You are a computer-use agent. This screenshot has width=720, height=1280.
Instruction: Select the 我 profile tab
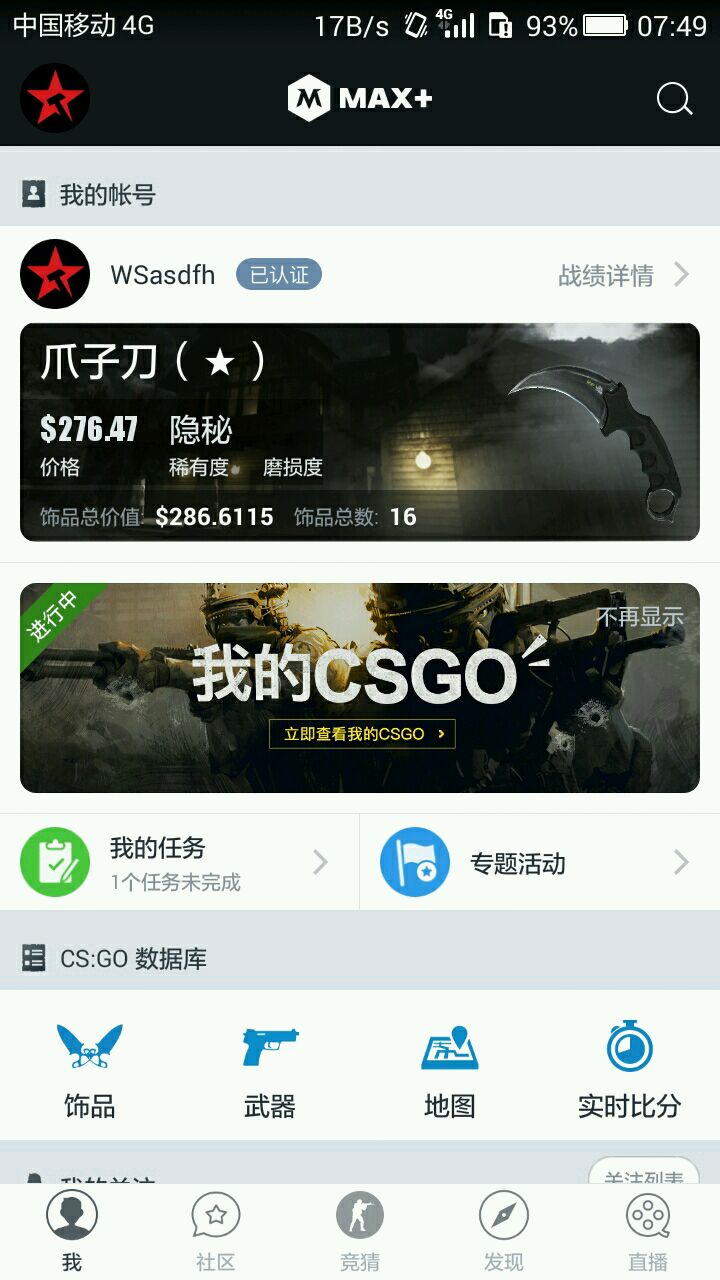72,1232
